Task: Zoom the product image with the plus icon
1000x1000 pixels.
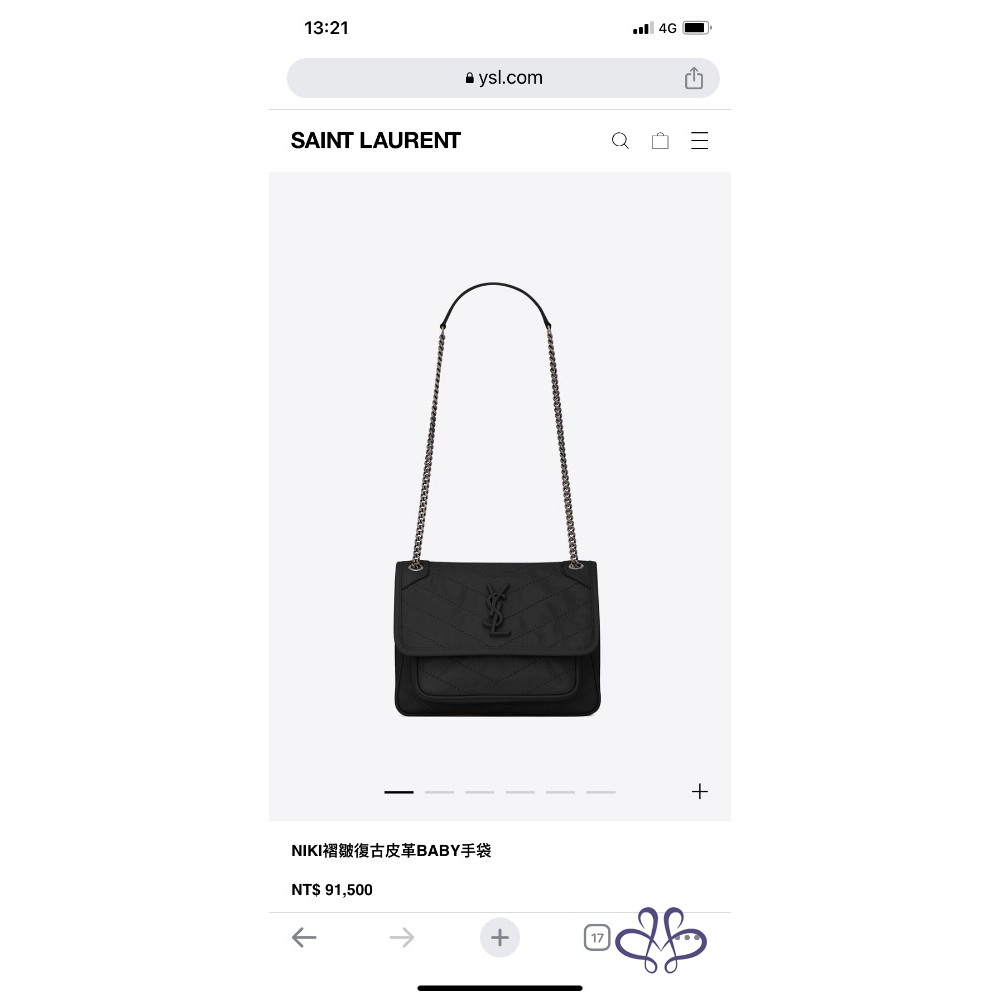Action: (x=699, y=791)
